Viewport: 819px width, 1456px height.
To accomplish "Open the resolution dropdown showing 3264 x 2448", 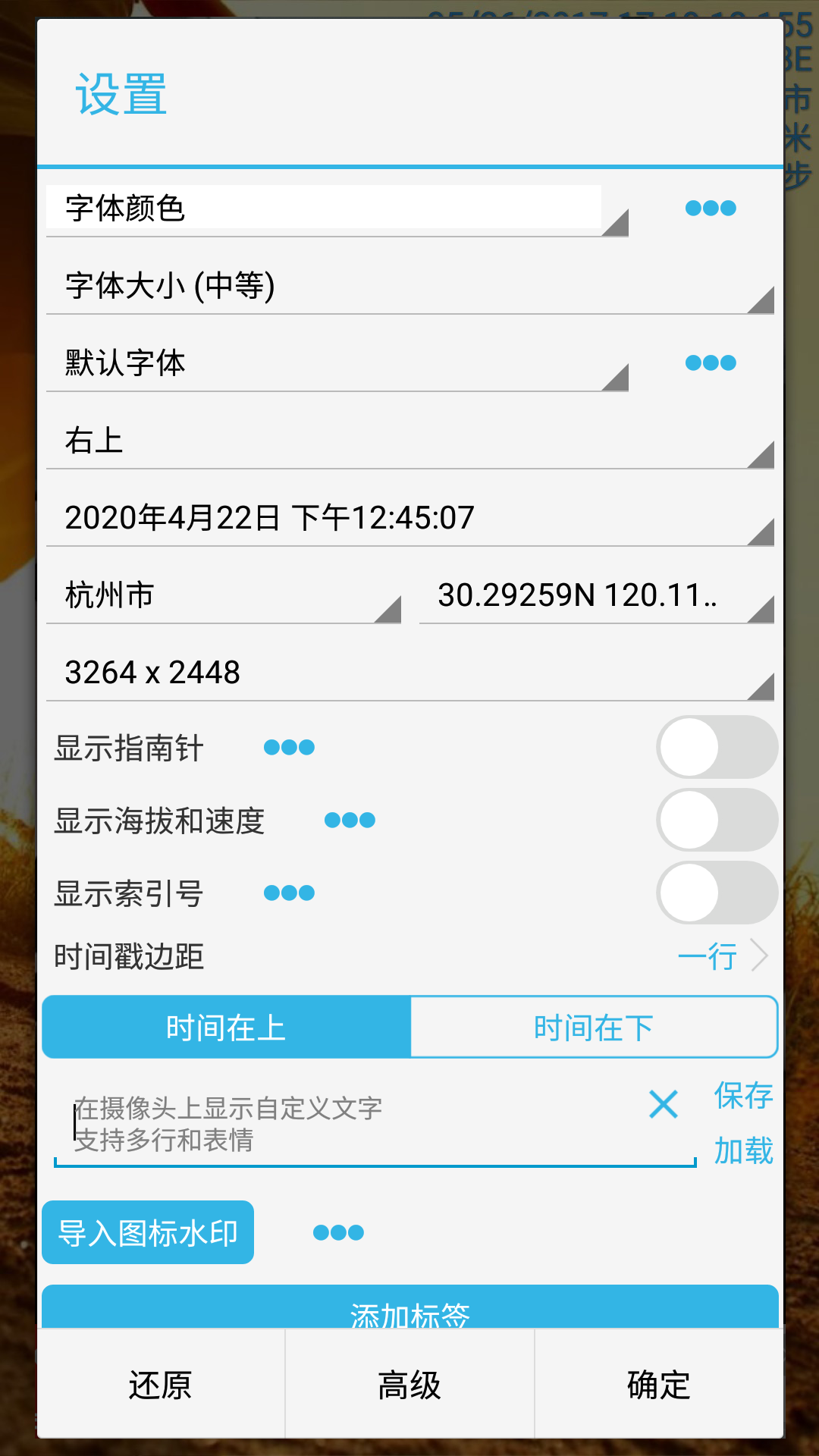I will pyautogui.click(x=409, y=670).
